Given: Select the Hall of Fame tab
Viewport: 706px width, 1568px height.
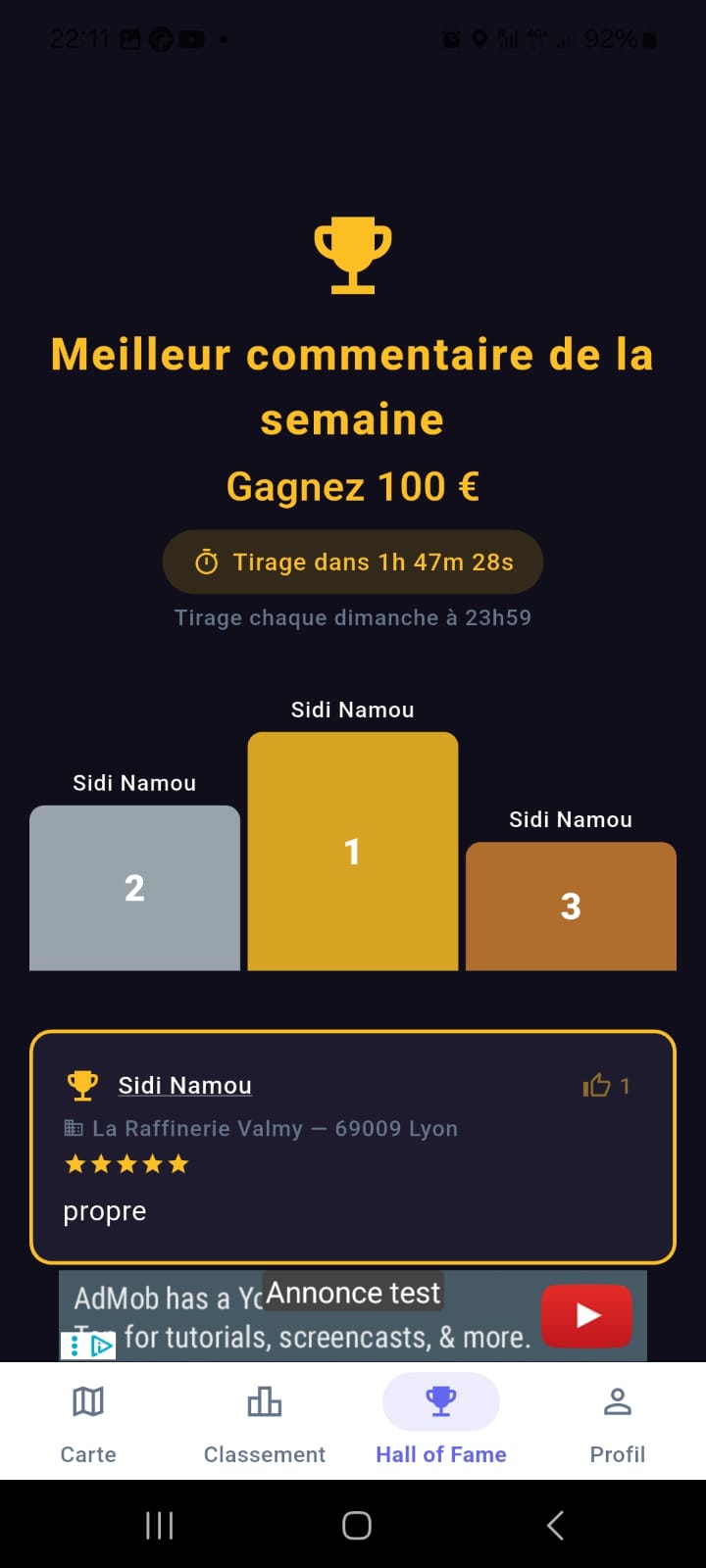Looking at the screenshot, I should 441,1421.
